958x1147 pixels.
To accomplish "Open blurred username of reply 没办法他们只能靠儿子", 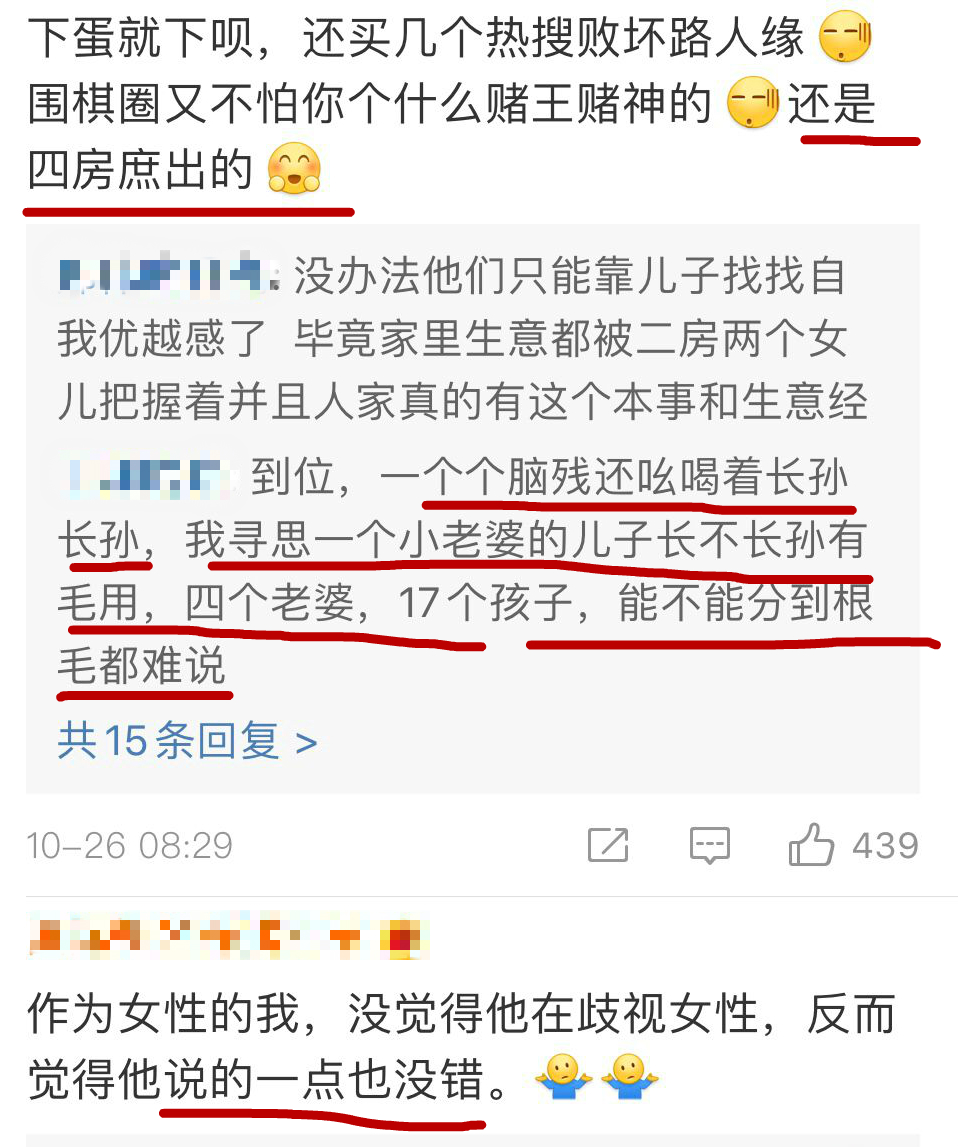I will (x=168, y=274).
